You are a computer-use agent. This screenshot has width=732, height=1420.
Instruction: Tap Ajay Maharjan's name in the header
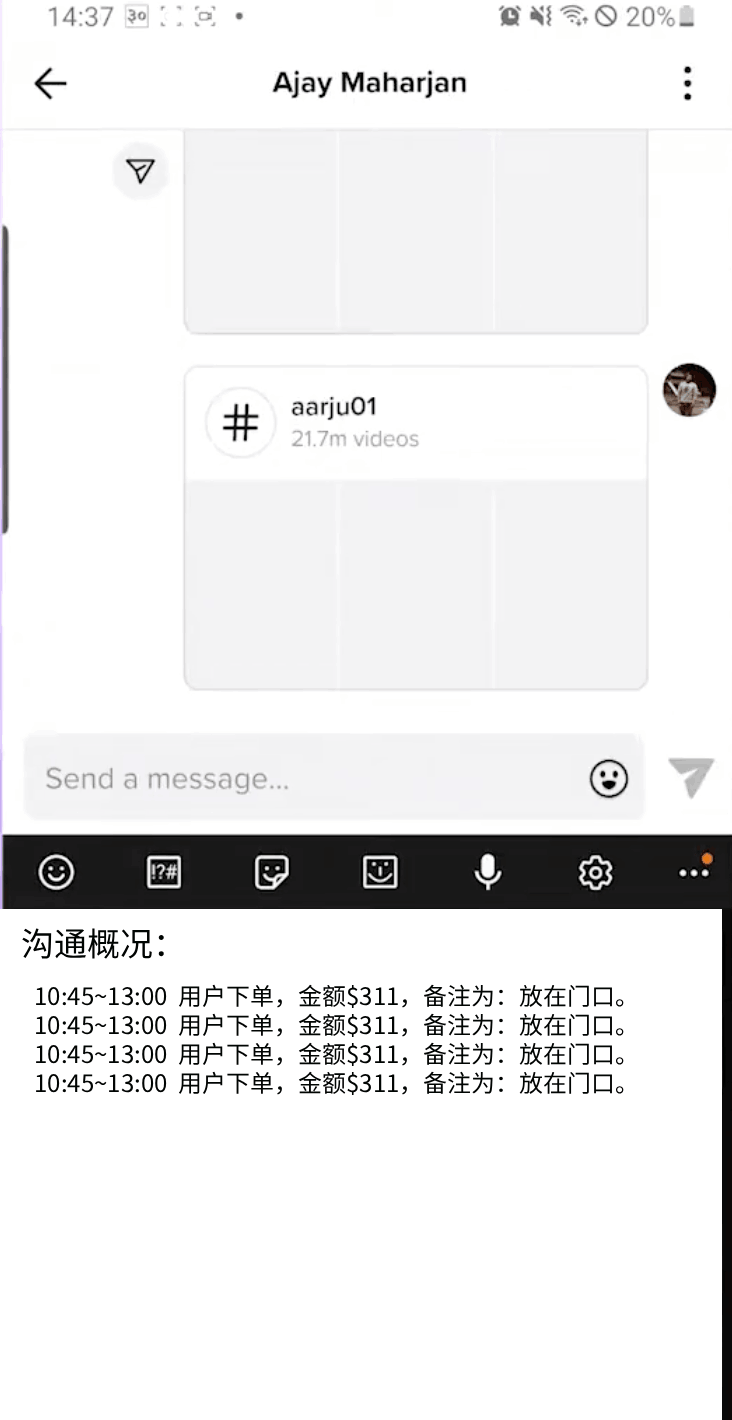tap(369, 83)
